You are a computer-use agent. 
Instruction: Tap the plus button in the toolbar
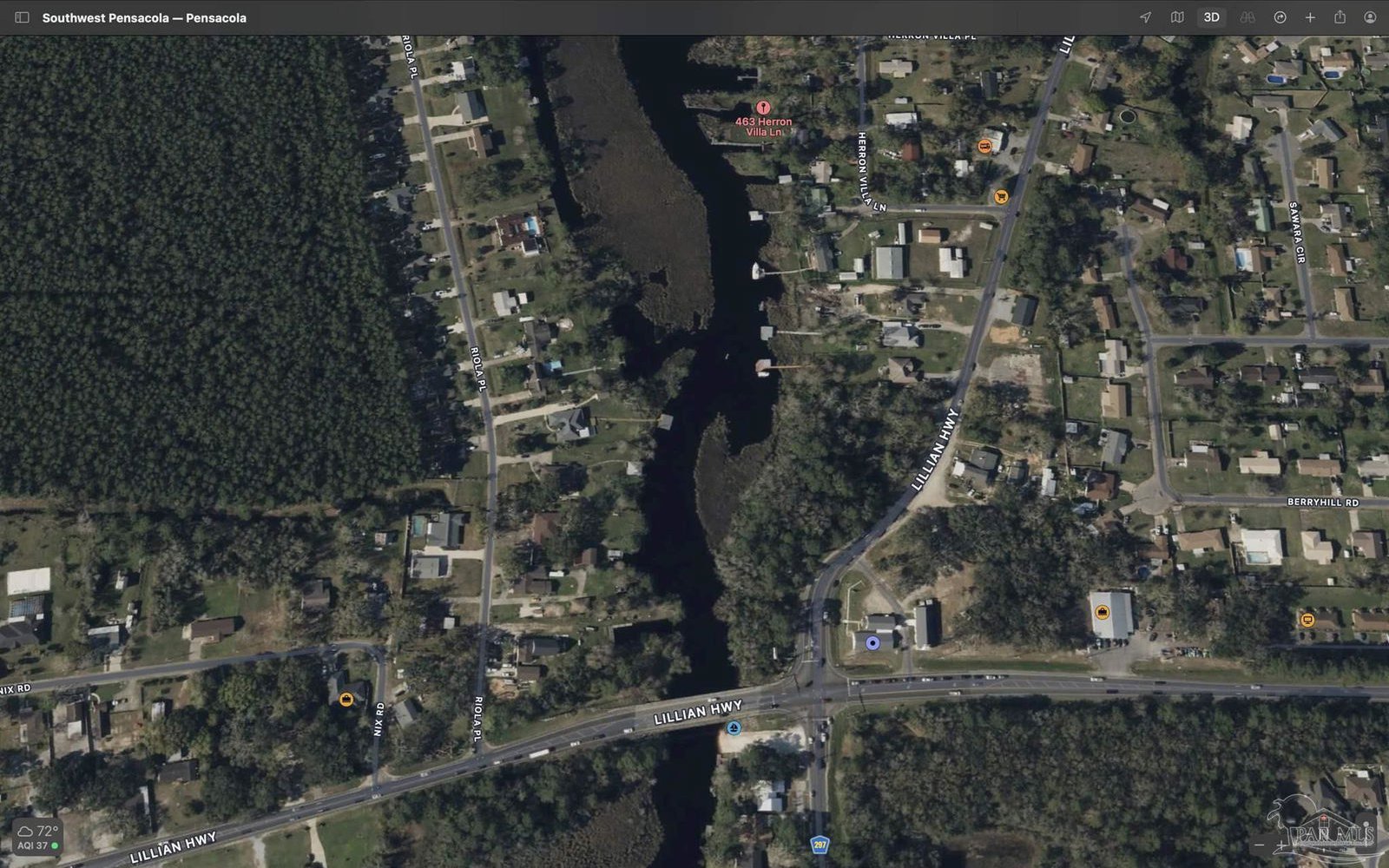tap(1310, 17)
